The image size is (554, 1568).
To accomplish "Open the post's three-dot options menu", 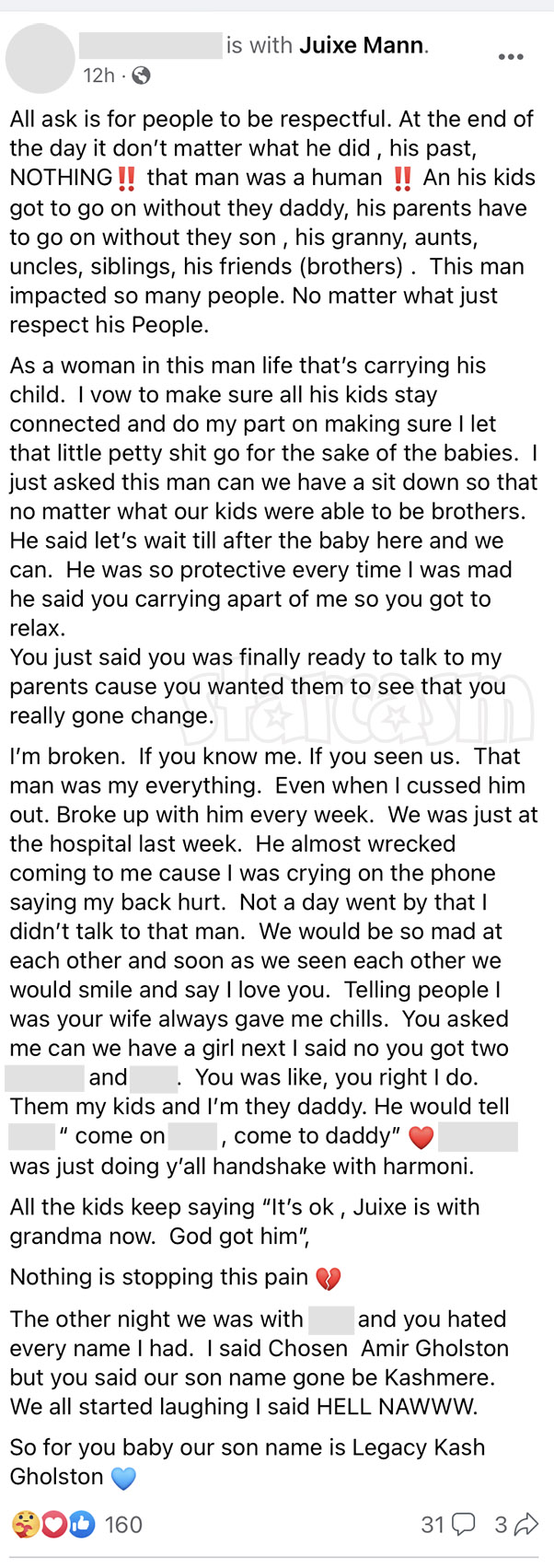I will click(510, 57).
